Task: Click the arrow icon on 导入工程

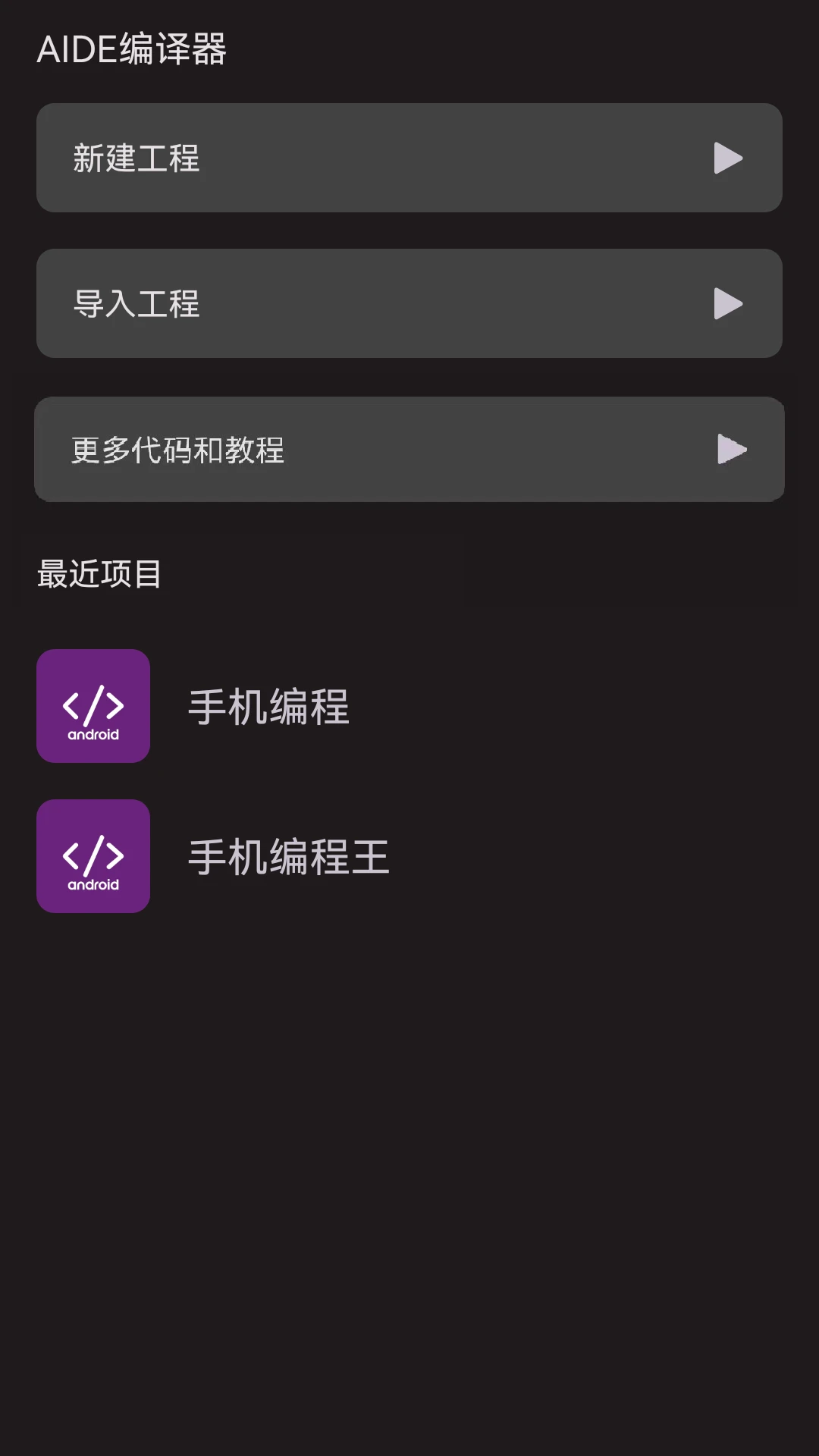Action: click(729, 303)
